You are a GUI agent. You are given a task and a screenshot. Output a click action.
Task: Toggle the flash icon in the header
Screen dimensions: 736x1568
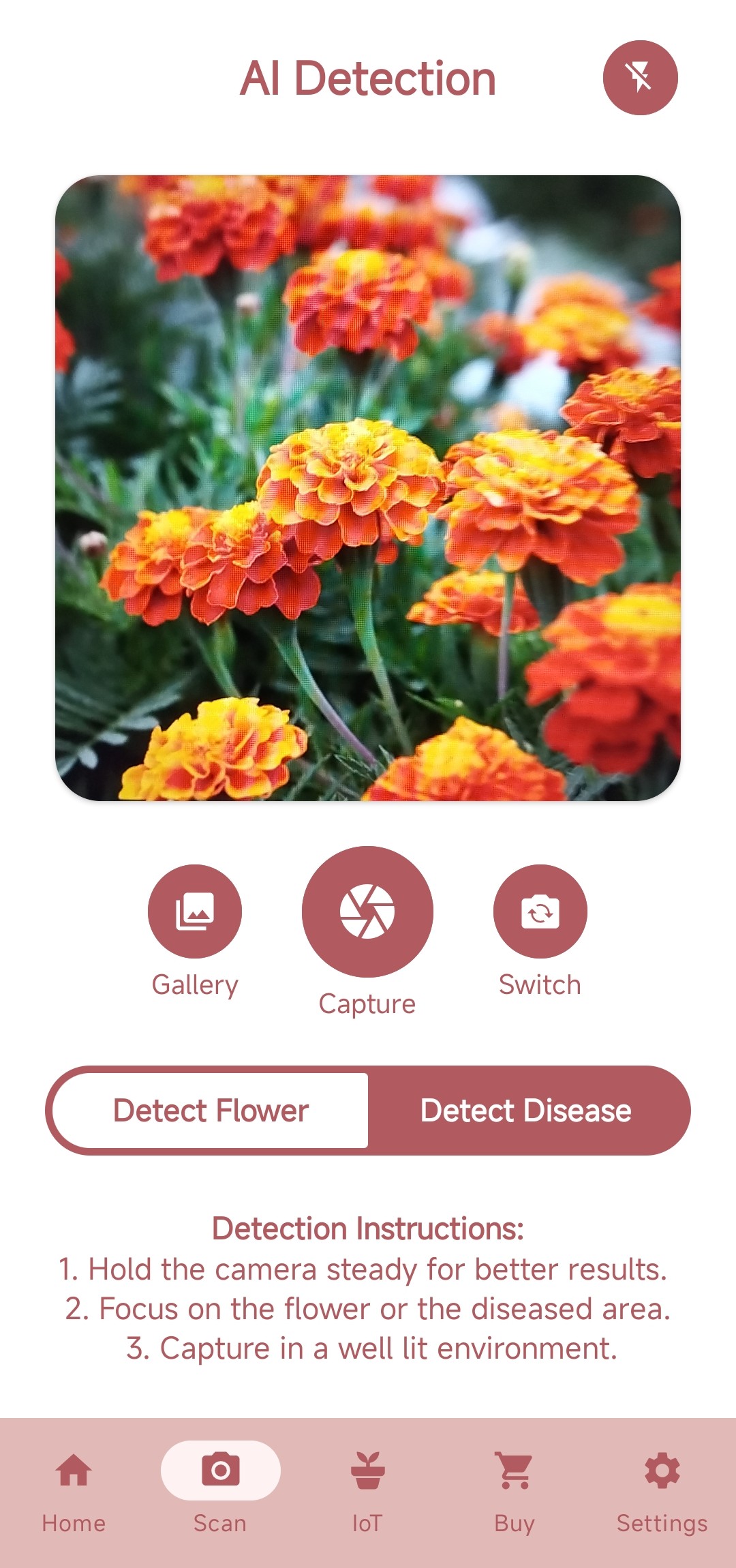(x=639, y=78)
